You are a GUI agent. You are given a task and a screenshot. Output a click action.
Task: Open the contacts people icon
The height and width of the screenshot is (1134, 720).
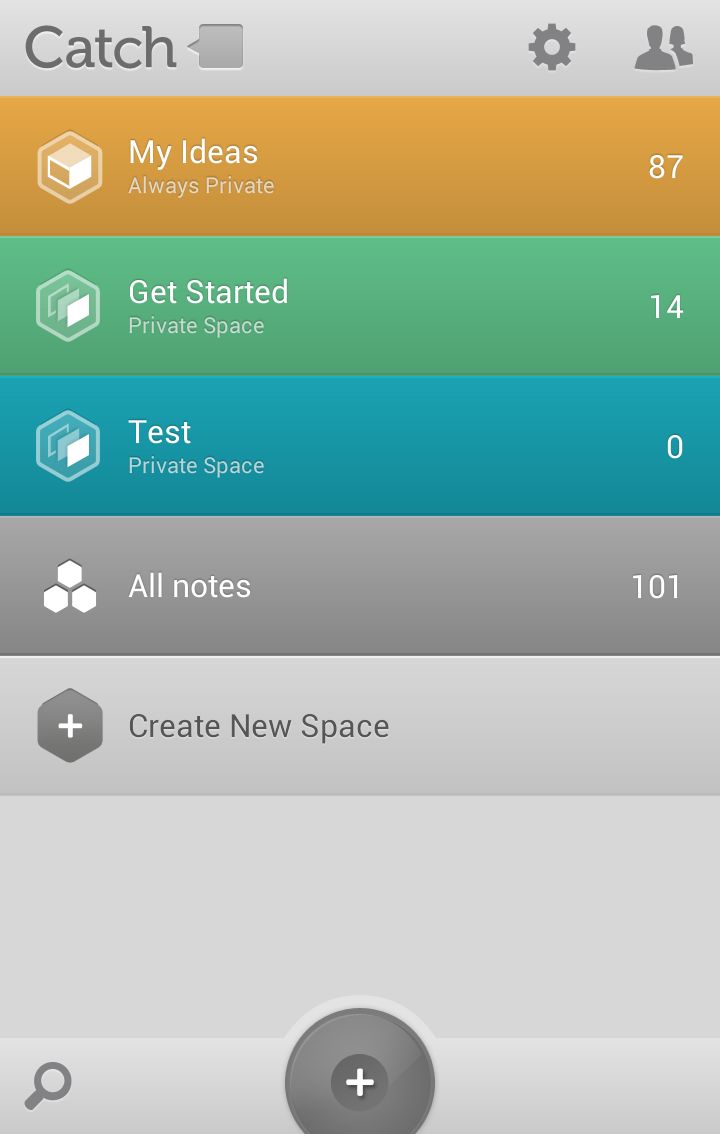click(x=663, y=48)
